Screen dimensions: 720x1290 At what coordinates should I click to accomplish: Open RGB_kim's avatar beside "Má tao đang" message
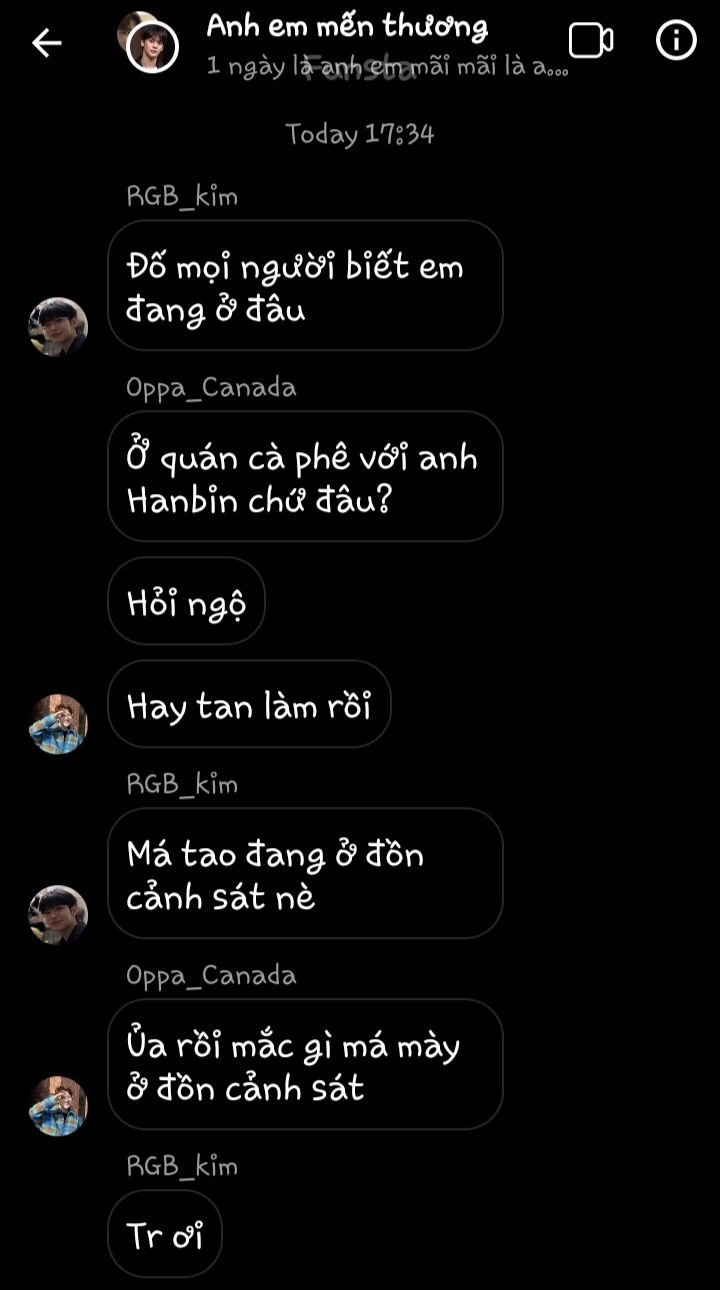(x=58, y=915)
